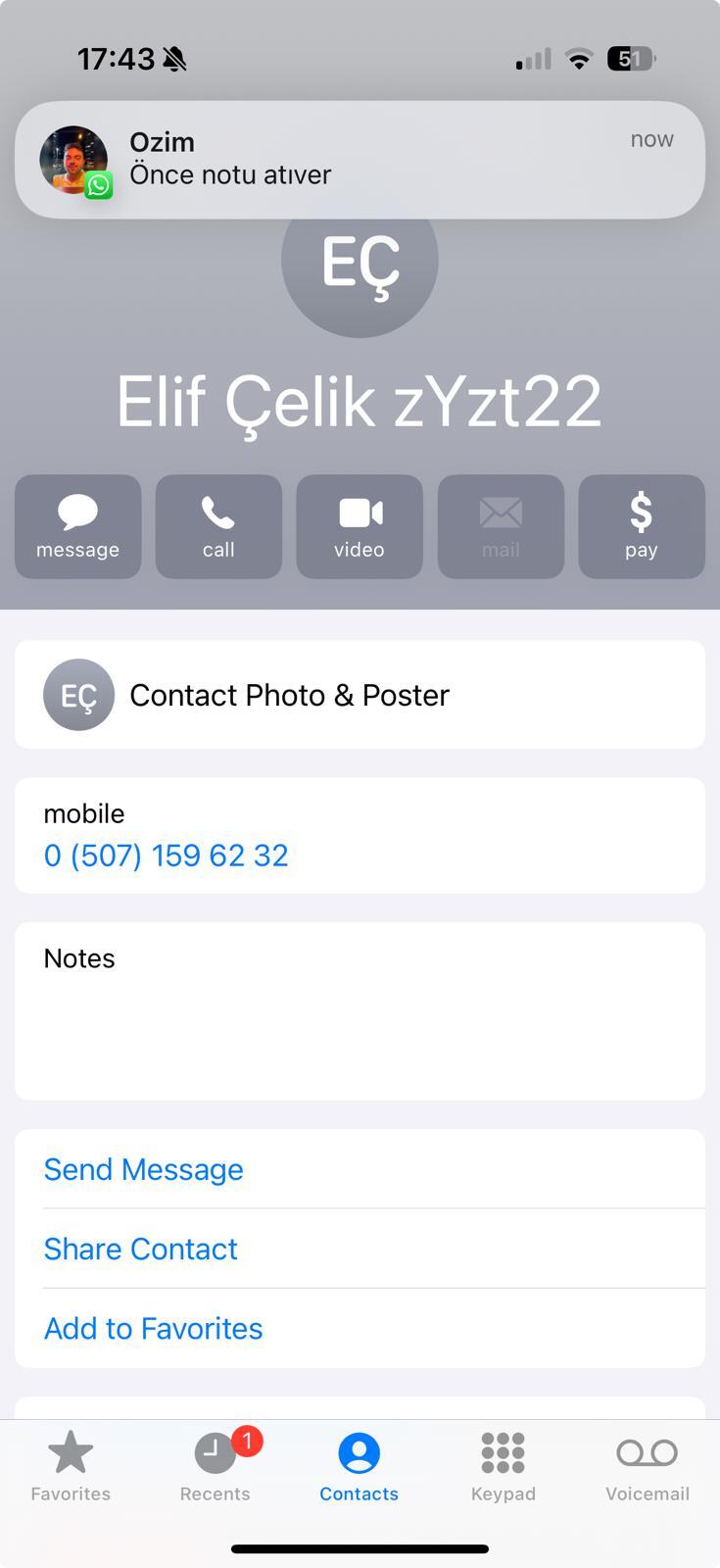This screenshot has height=1568, width=720.
Task: Select Send Message option
Action: (x=144, y=1169)
